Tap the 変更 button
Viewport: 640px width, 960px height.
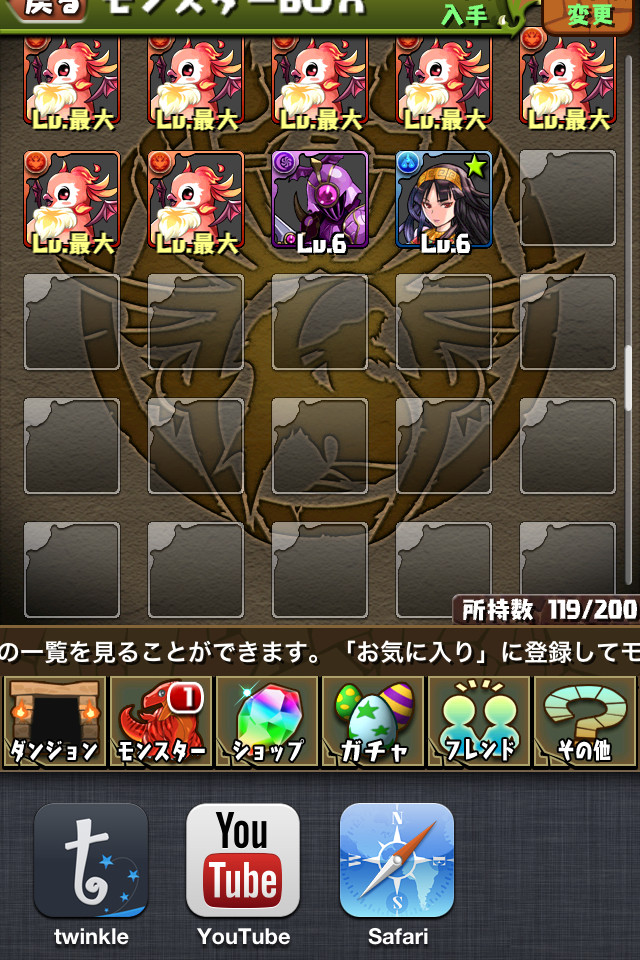pos(590,14)
